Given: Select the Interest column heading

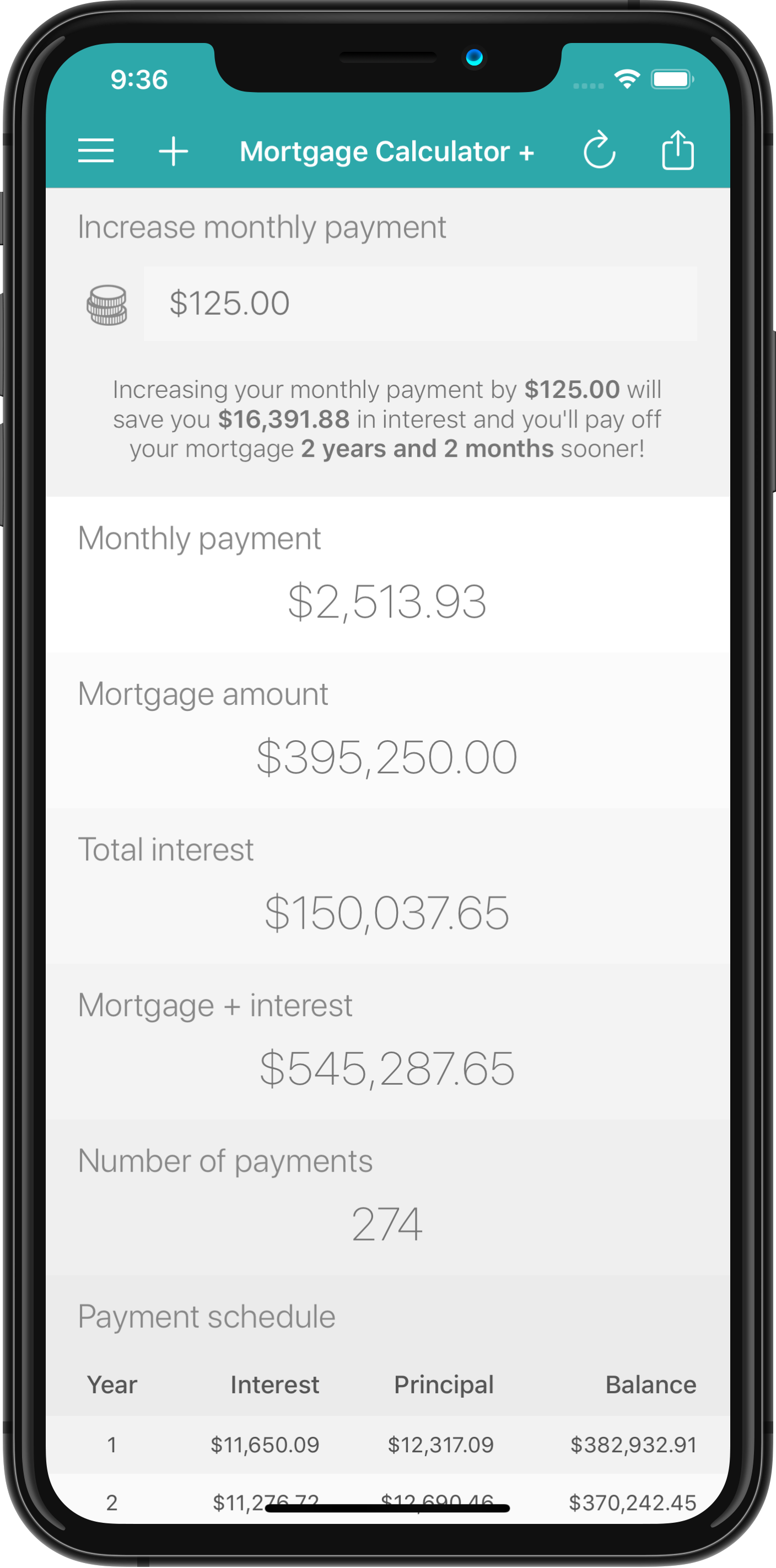Looking at the screenshot, I should click(x=274, y=1385).
